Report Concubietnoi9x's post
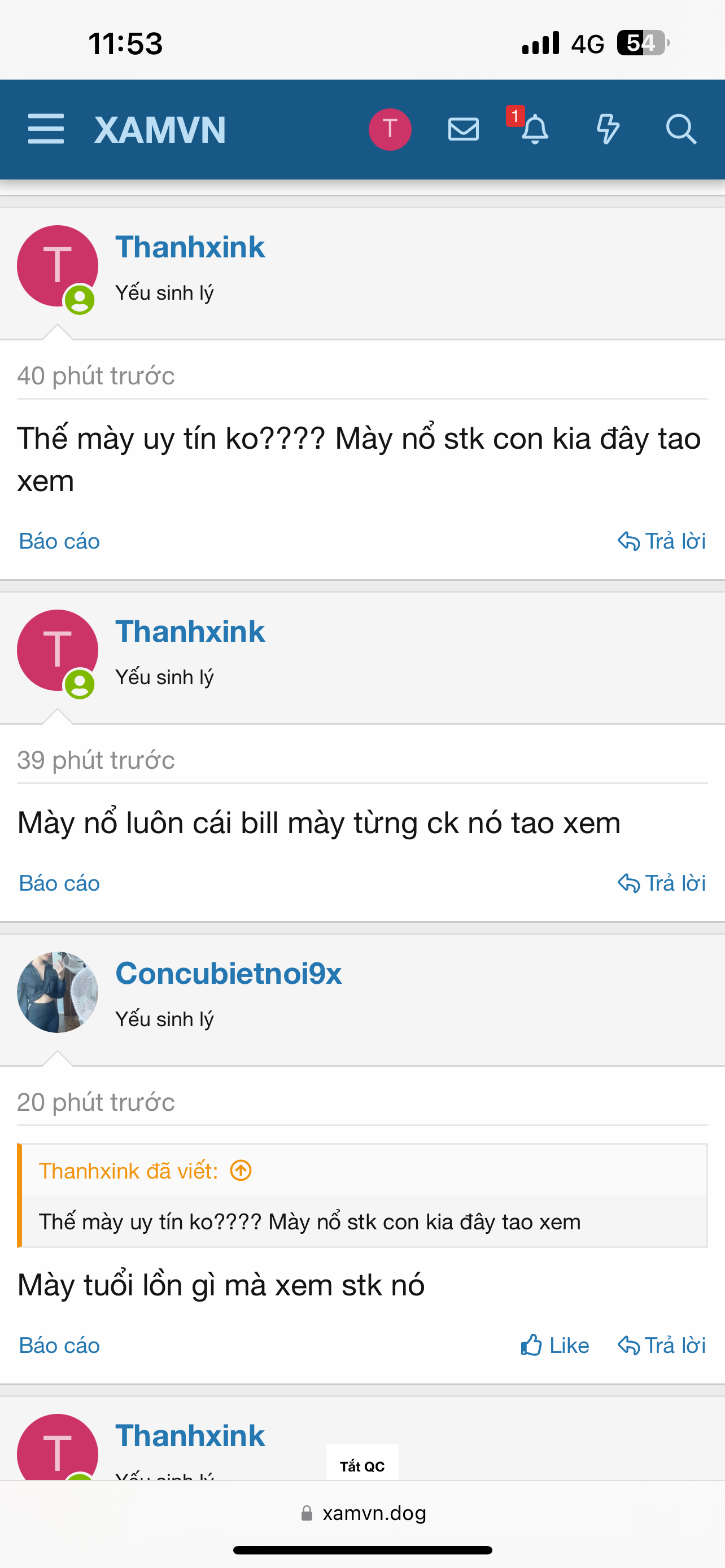 [x=59, y=1345]
